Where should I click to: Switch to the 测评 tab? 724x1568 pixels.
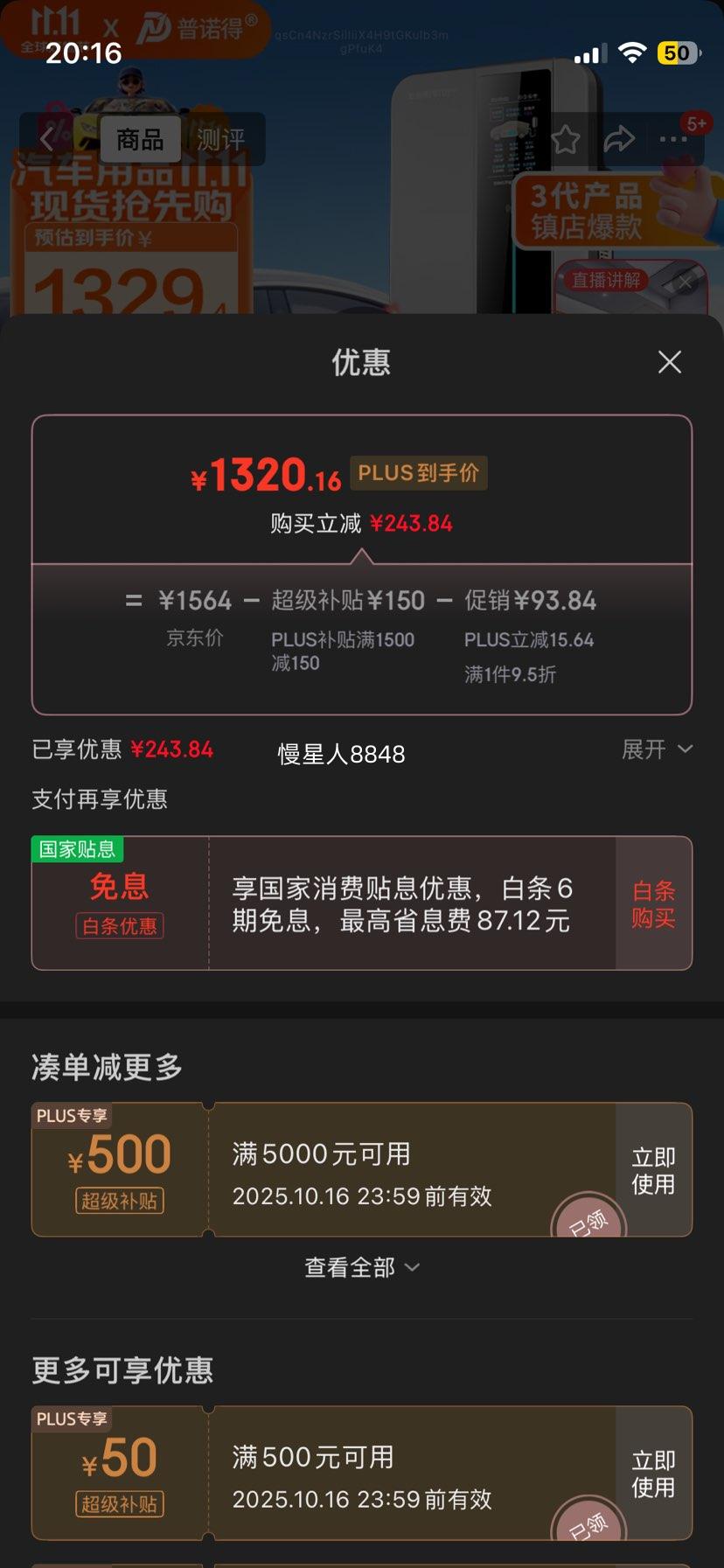point(220,139)
